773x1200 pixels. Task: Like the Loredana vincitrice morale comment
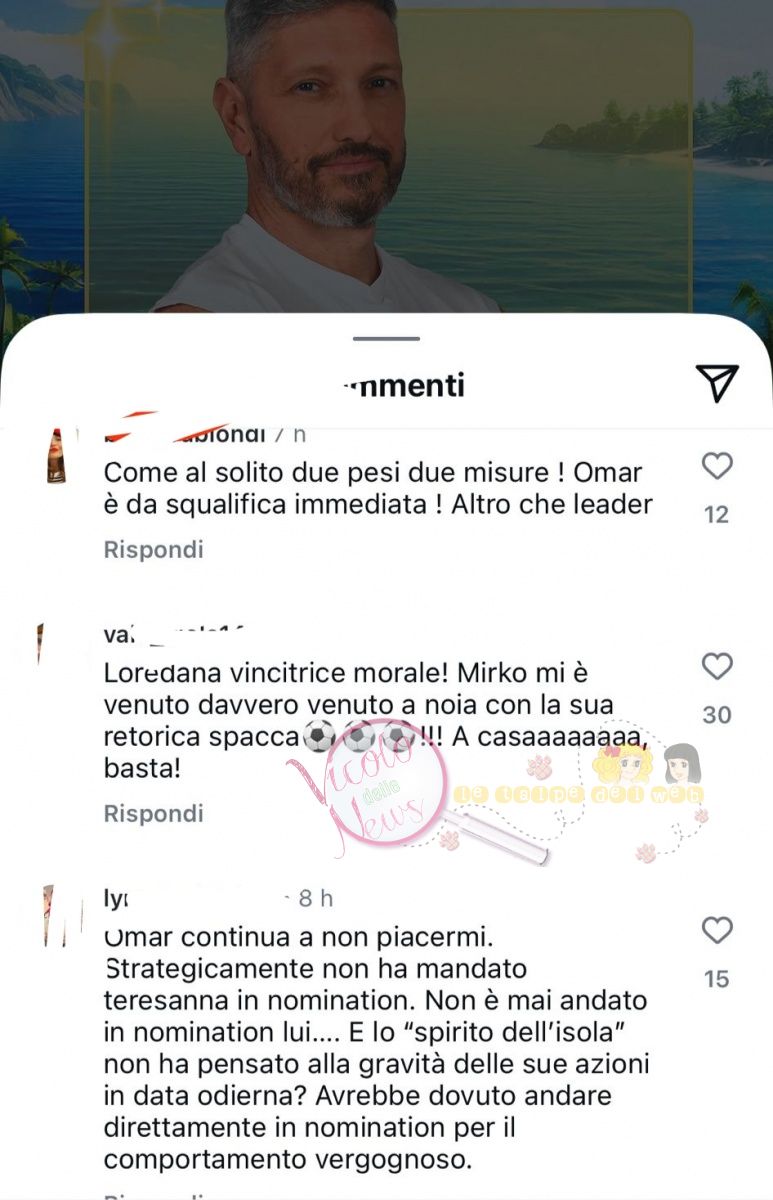click(x=717, y=666)
